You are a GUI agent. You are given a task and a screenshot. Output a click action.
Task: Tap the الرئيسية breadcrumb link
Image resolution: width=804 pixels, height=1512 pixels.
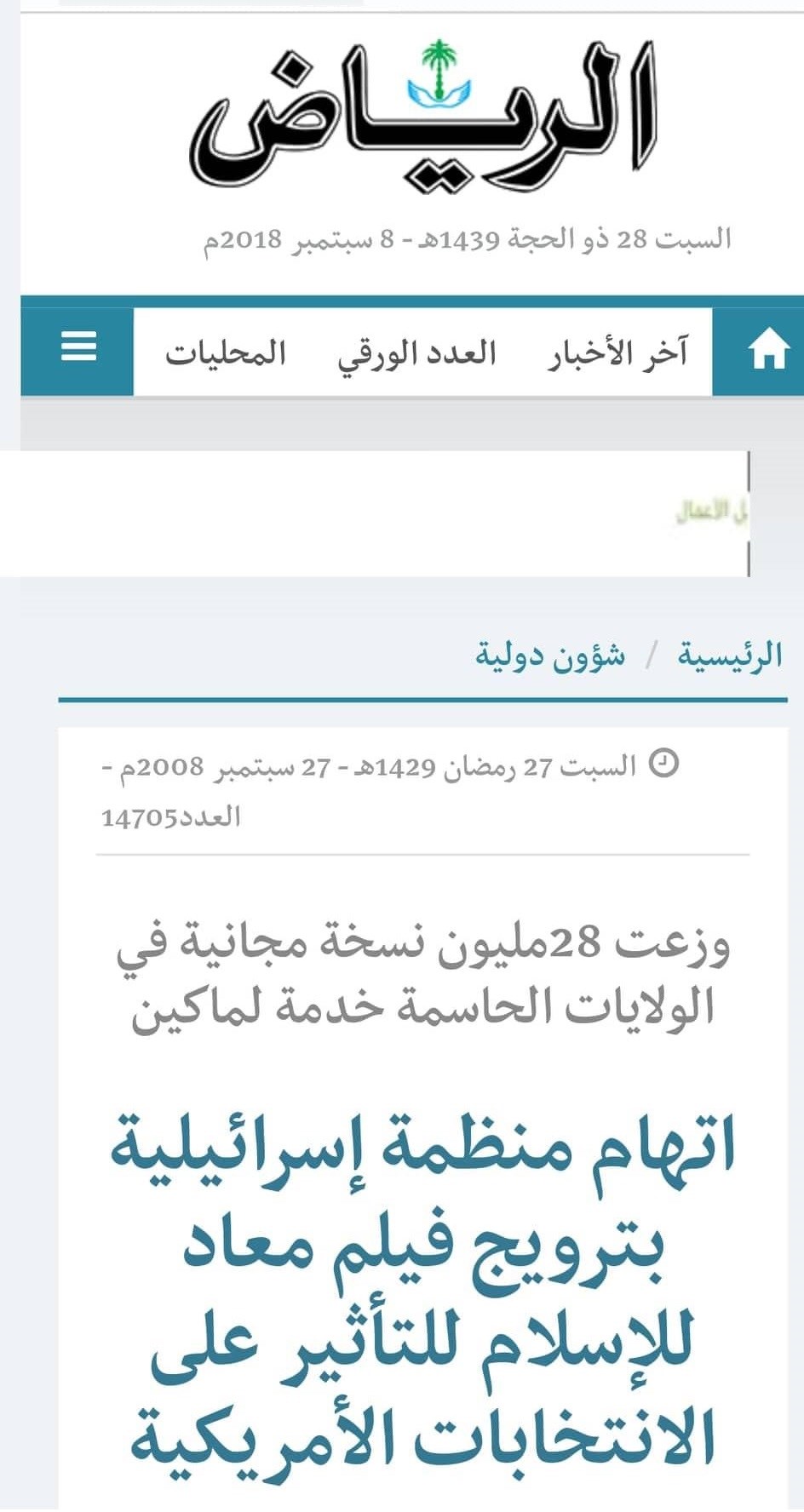coord(729,656)
